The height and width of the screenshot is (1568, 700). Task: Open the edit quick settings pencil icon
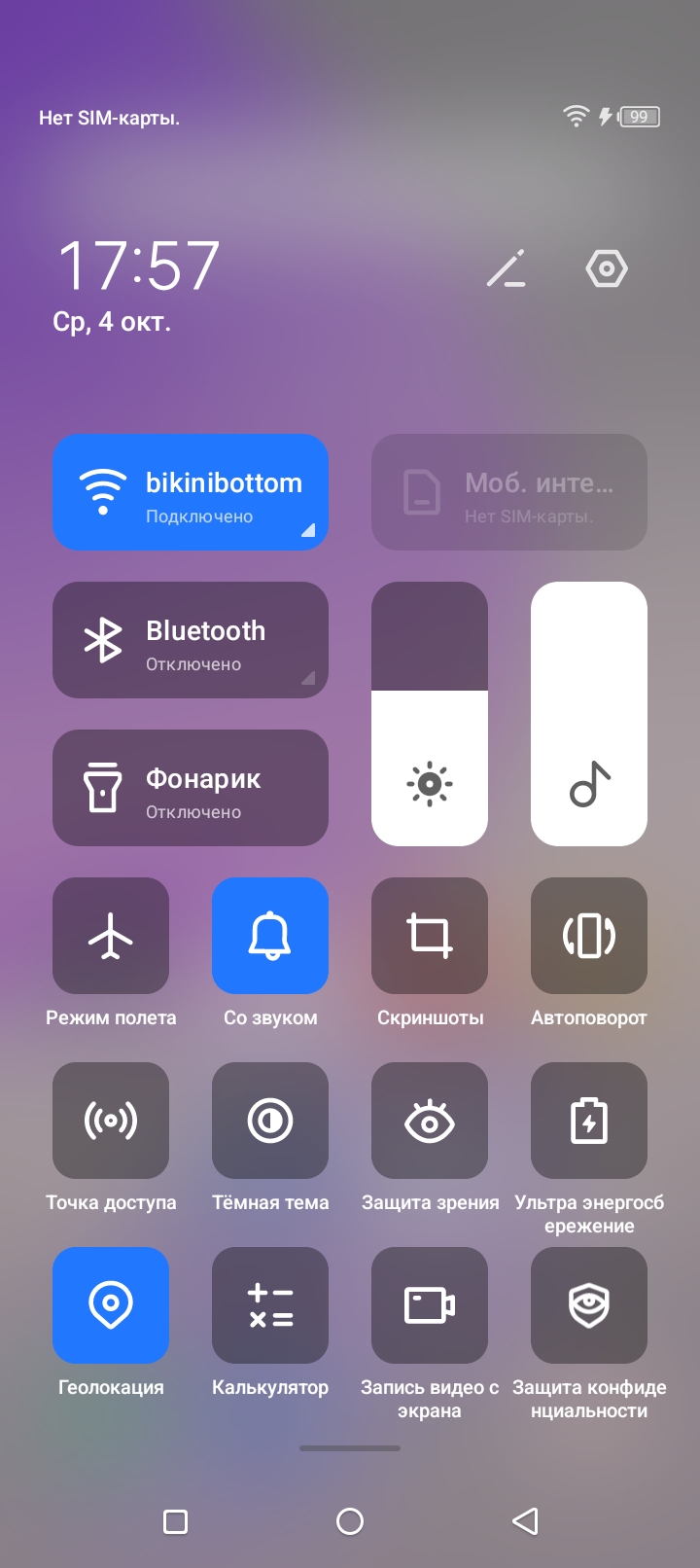coord(507,268)
